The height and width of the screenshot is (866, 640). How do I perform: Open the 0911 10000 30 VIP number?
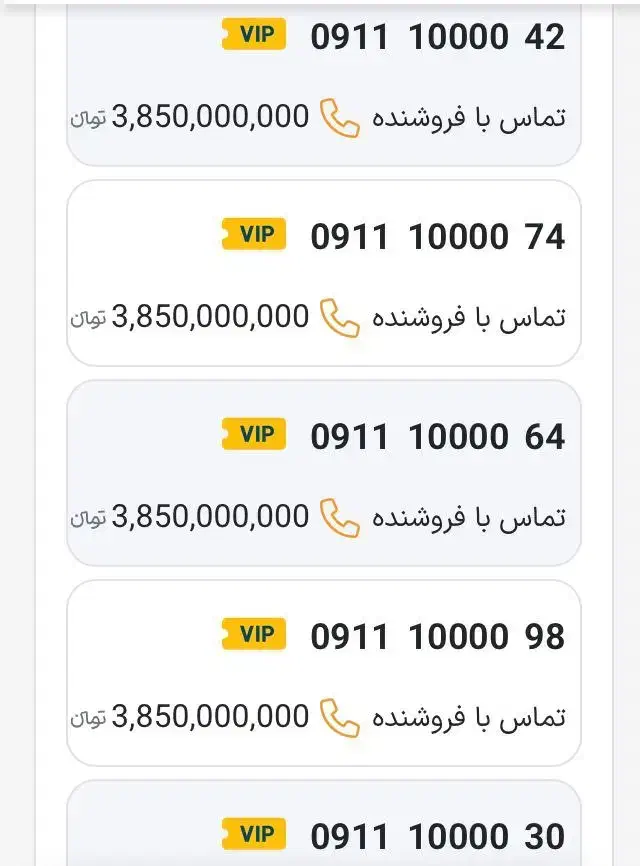(437, 836)
